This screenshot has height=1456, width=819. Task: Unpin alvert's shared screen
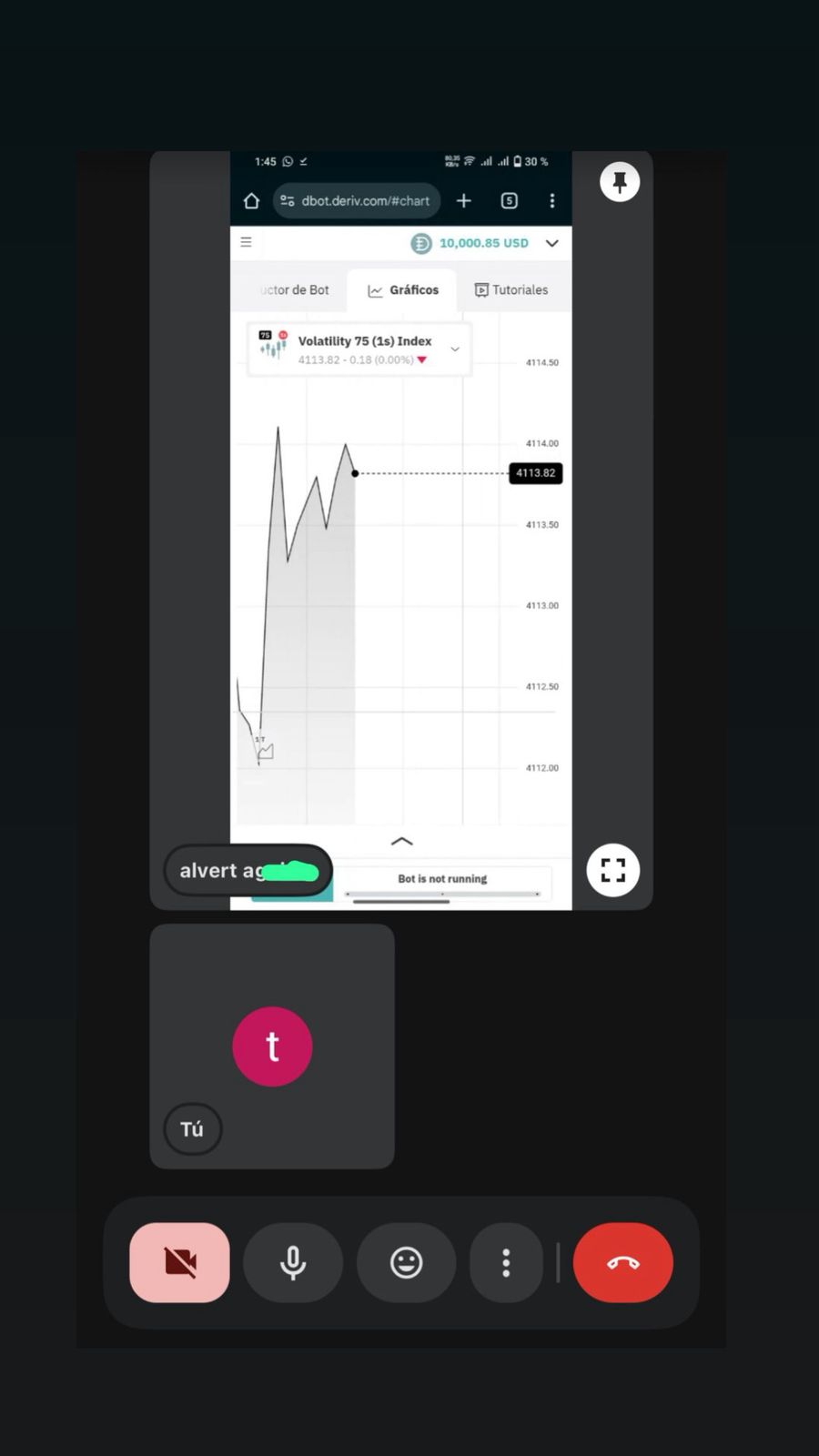pos(620,182)
